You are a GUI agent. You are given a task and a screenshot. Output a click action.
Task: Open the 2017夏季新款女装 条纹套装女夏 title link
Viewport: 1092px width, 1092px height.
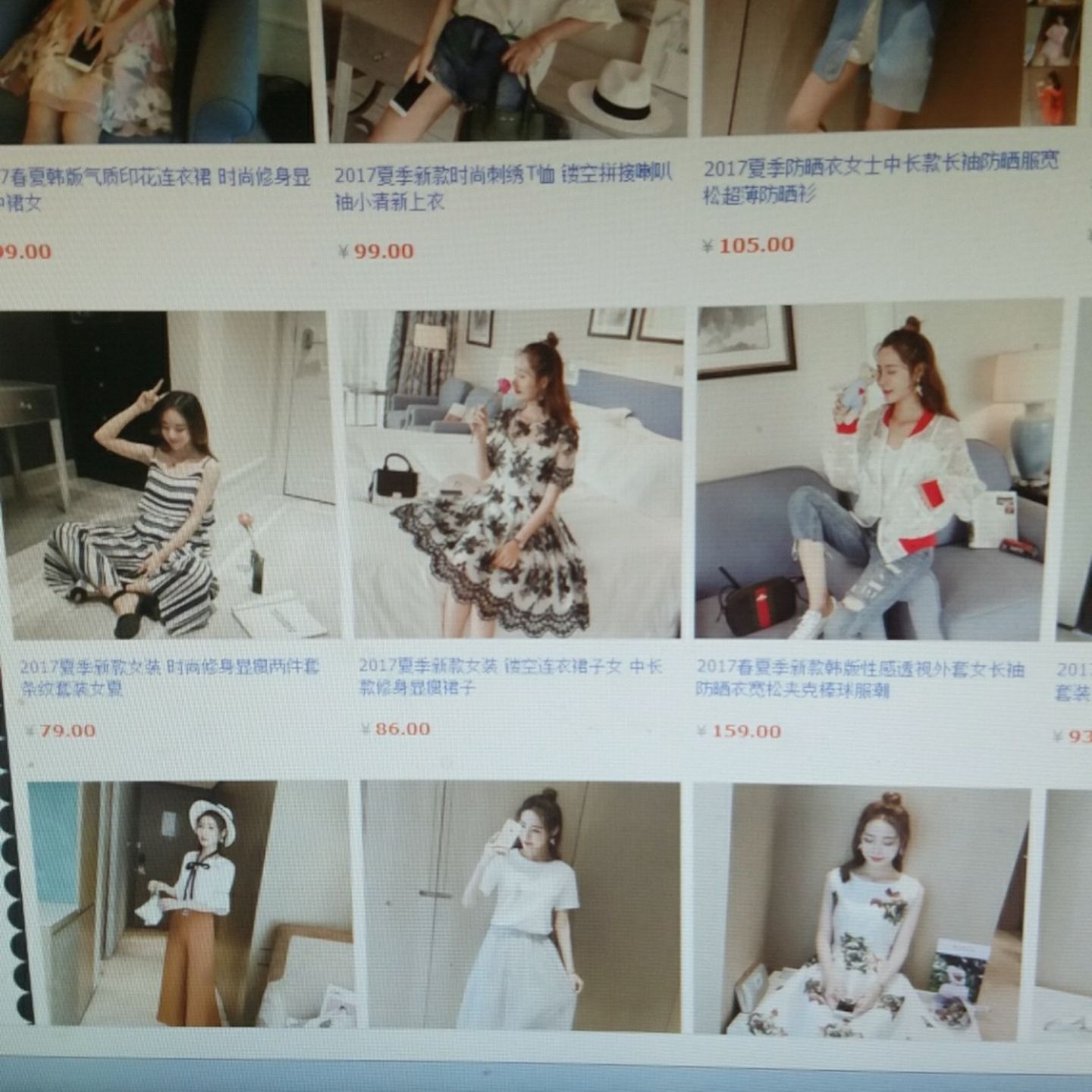tap(168, 677)
